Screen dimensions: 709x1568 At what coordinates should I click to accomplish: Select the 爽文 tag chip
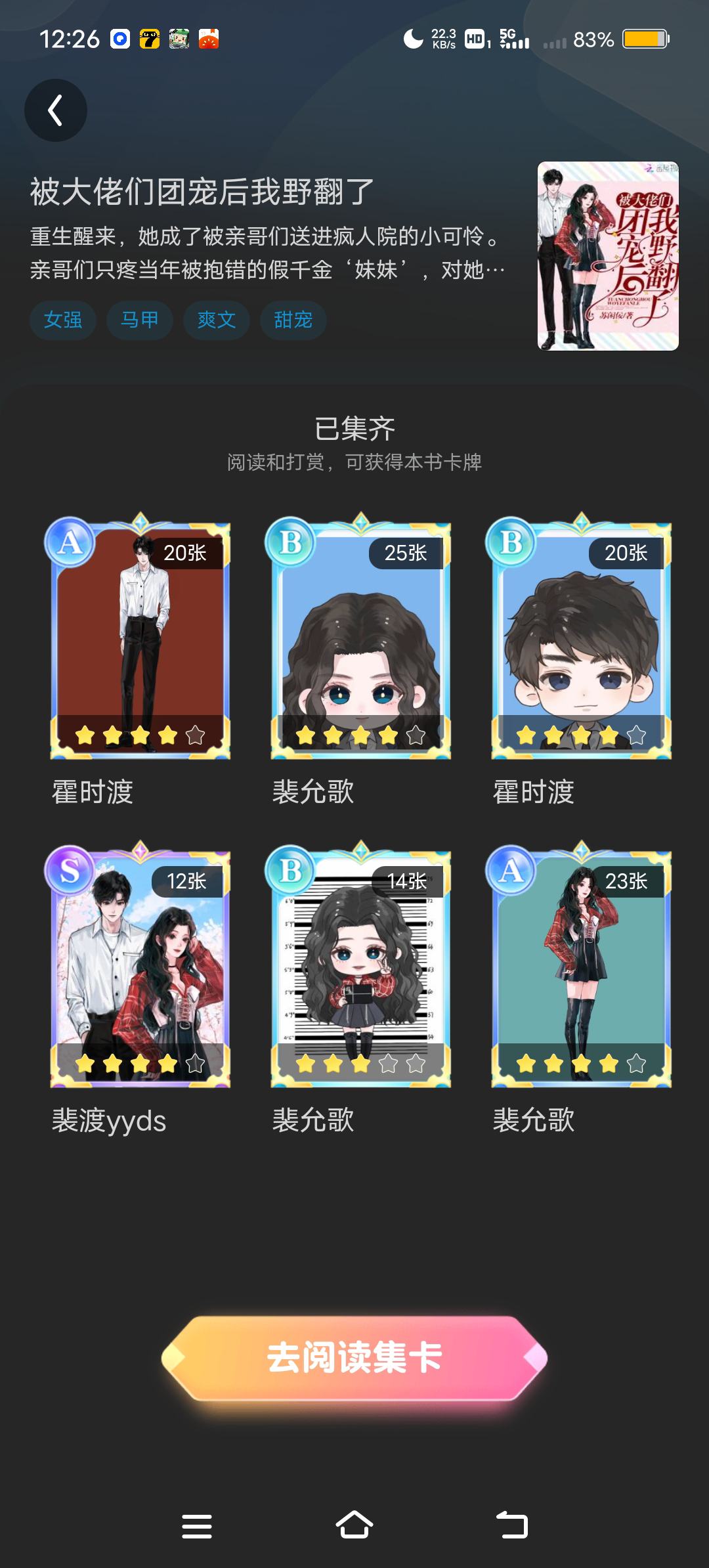[x=217, y=320]
